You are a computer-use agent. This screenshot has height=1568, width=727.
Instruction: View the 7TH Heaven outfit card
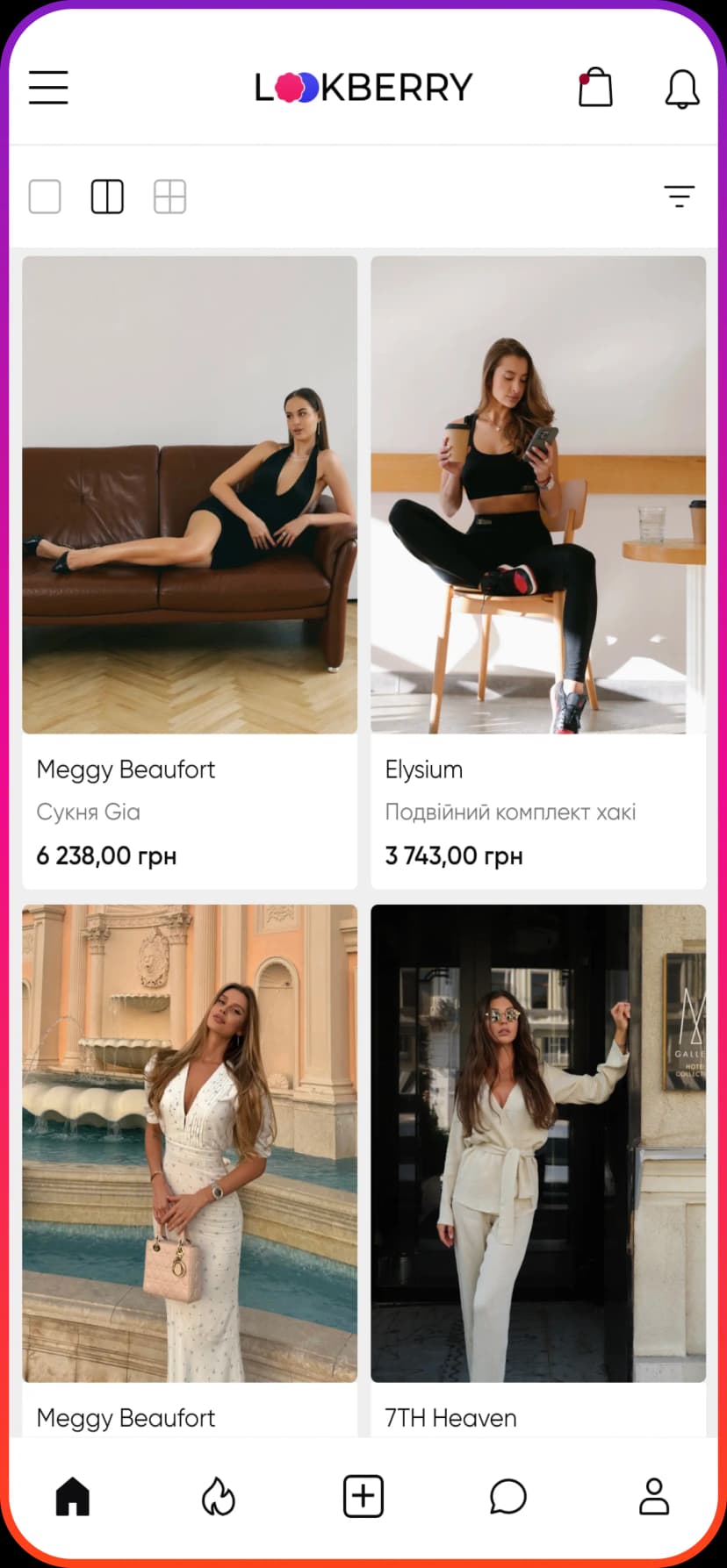(538, 1142)
